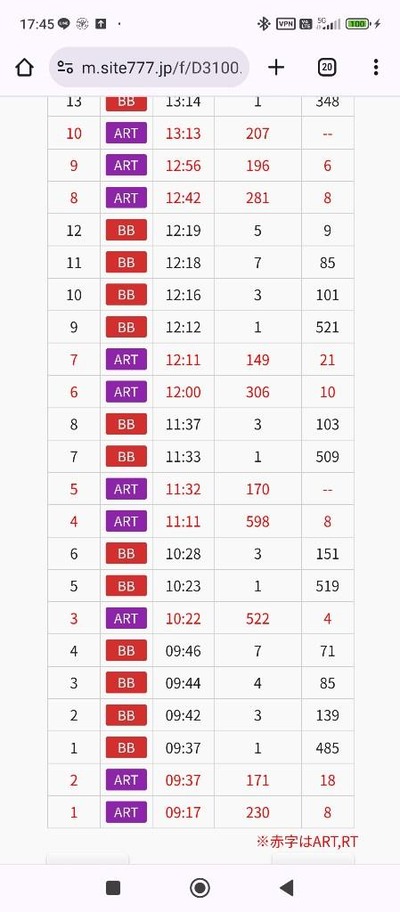
Task: Tap the system home button
Action: click(x=200, y=888)
